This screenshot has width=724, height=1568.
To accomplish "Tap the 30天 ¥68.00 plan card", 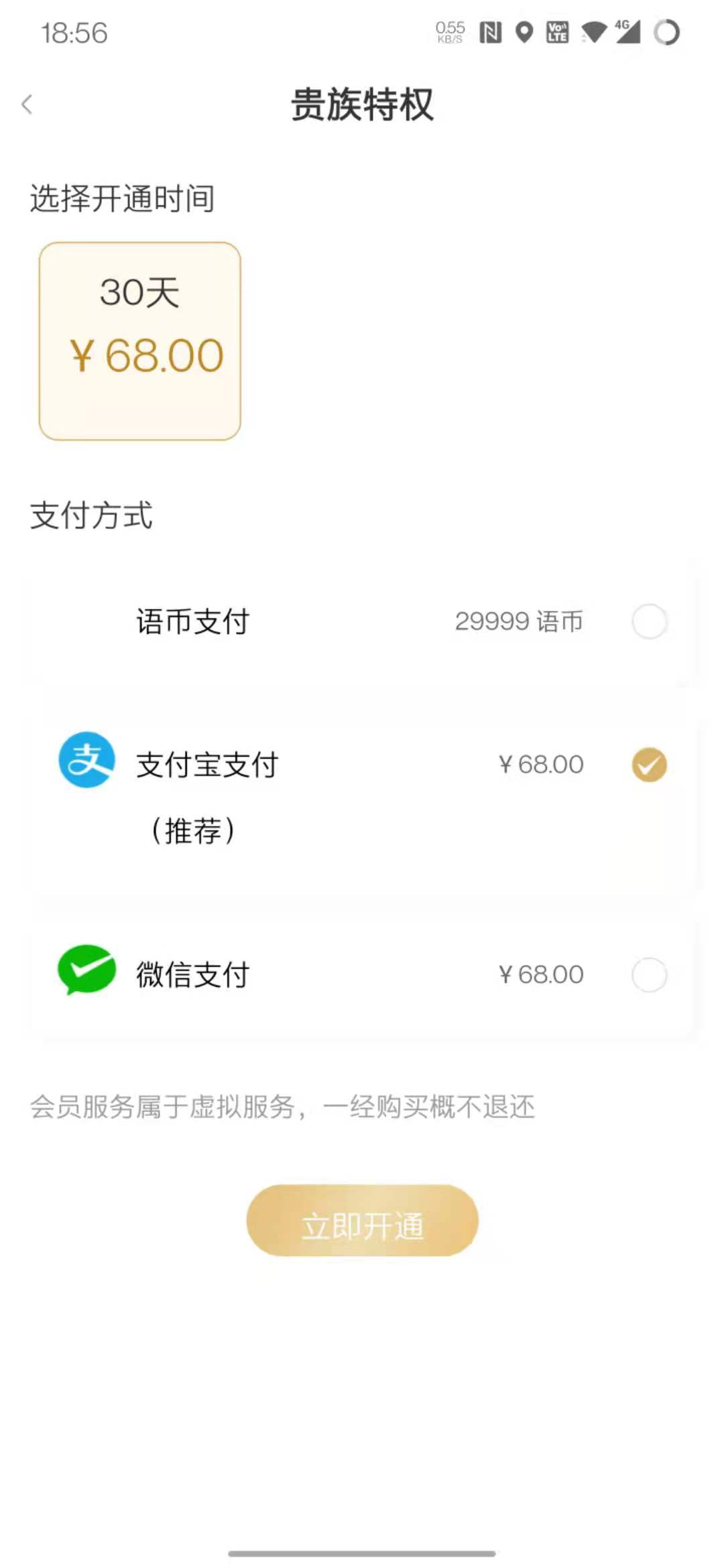I will (x=139, y=340).
